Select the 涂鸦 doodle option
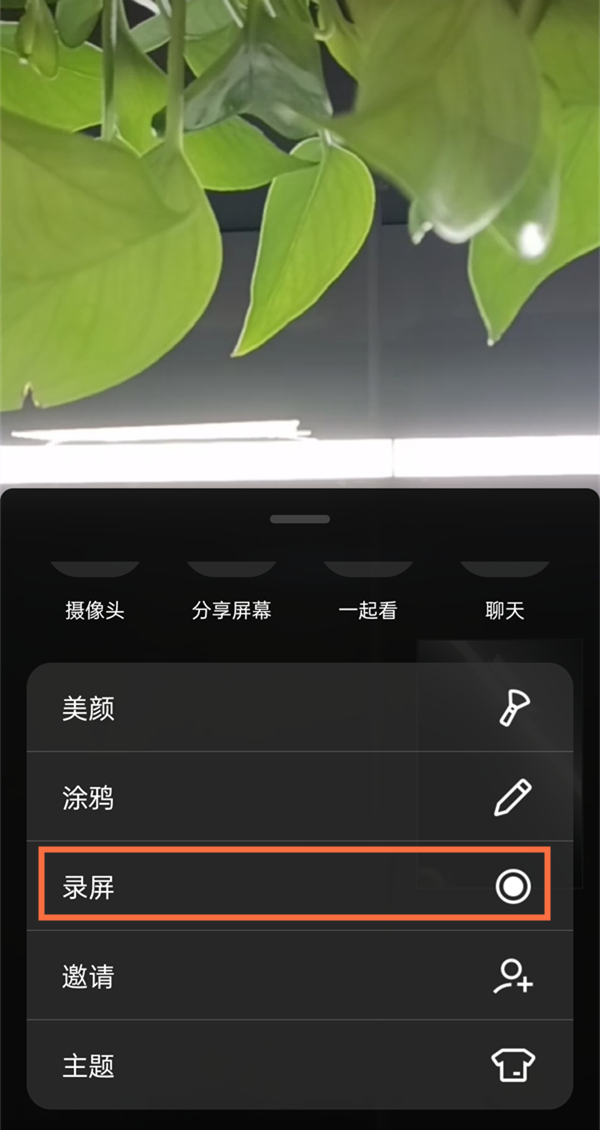This screenshot has width=600, height=1130. tap(300, 797)
